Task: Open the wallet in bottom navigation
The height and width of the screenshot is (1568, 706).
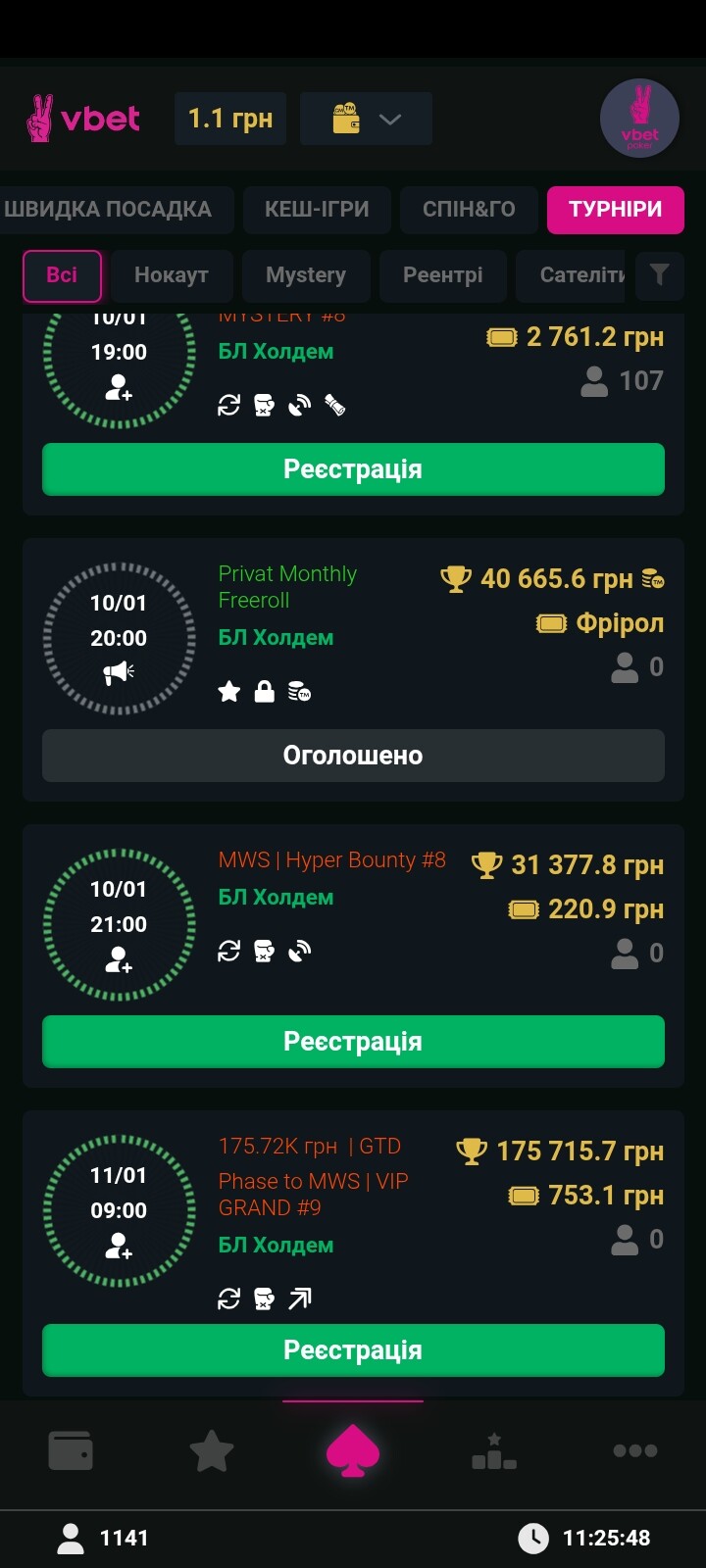Action: (x=71, y=1450)
